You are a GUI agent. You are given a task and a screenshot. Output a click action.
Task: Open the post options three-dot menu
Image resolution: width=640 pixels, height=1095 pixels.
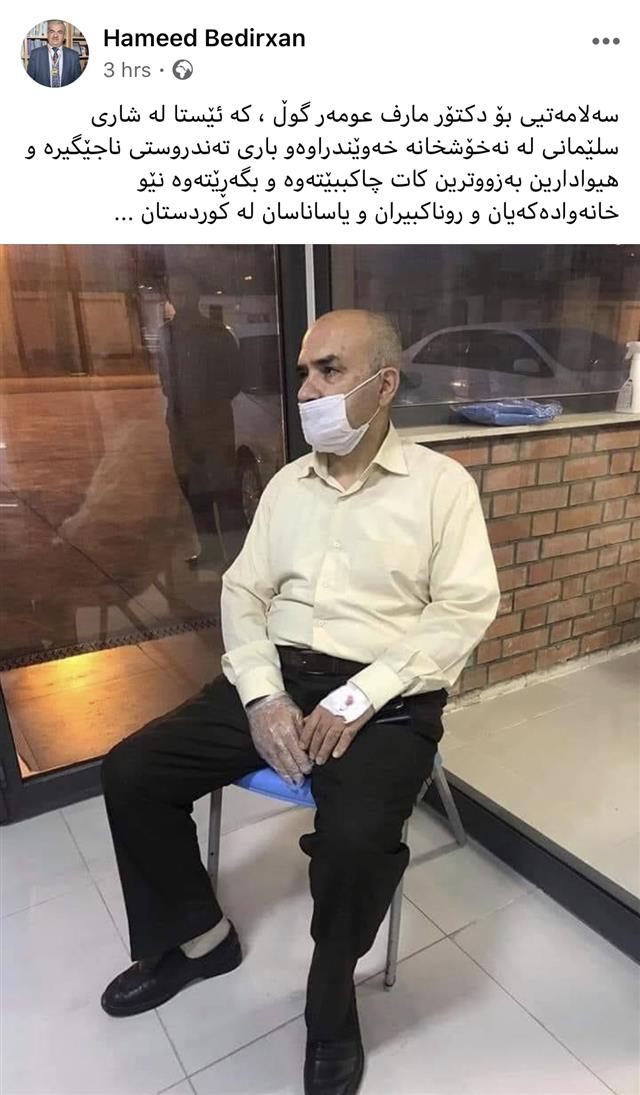(605, 41)
